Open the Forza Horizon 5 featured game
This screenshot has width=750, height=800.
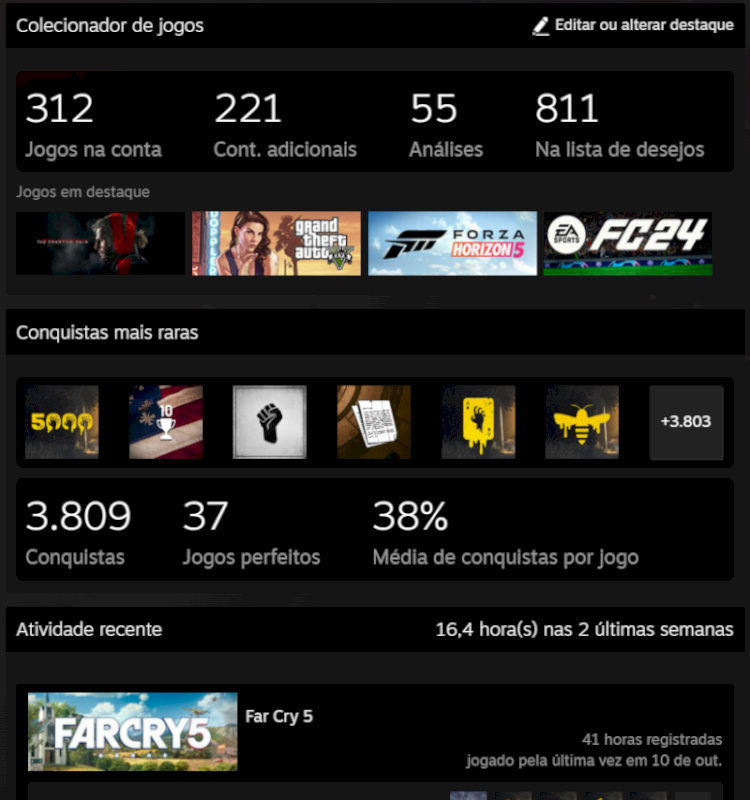tap(452, 243)
